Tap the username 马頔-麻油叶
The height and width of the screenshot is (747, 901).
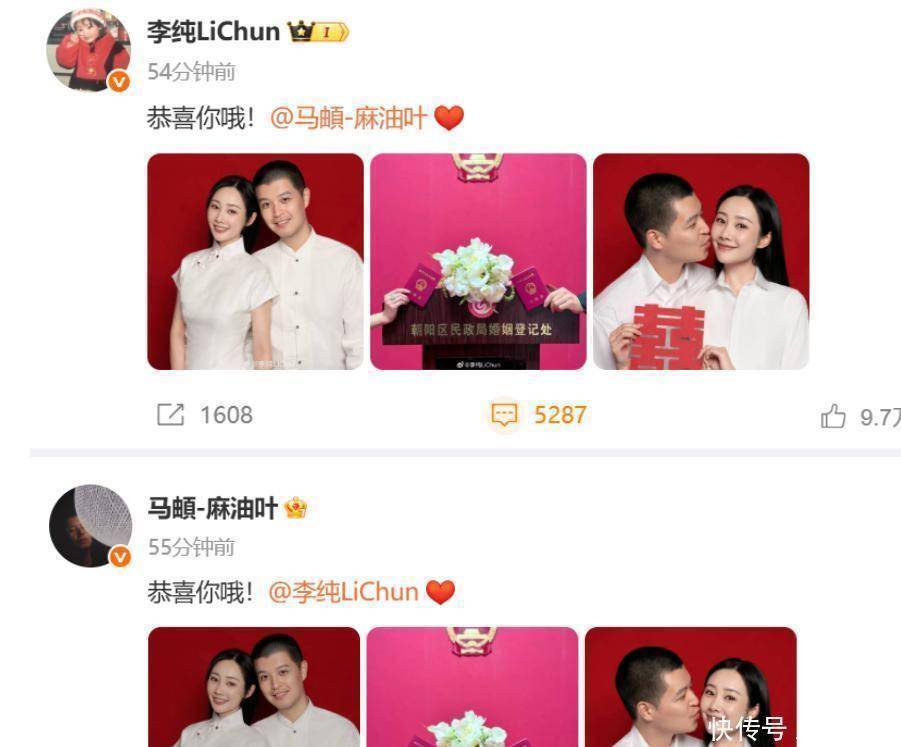pos(212,509)
